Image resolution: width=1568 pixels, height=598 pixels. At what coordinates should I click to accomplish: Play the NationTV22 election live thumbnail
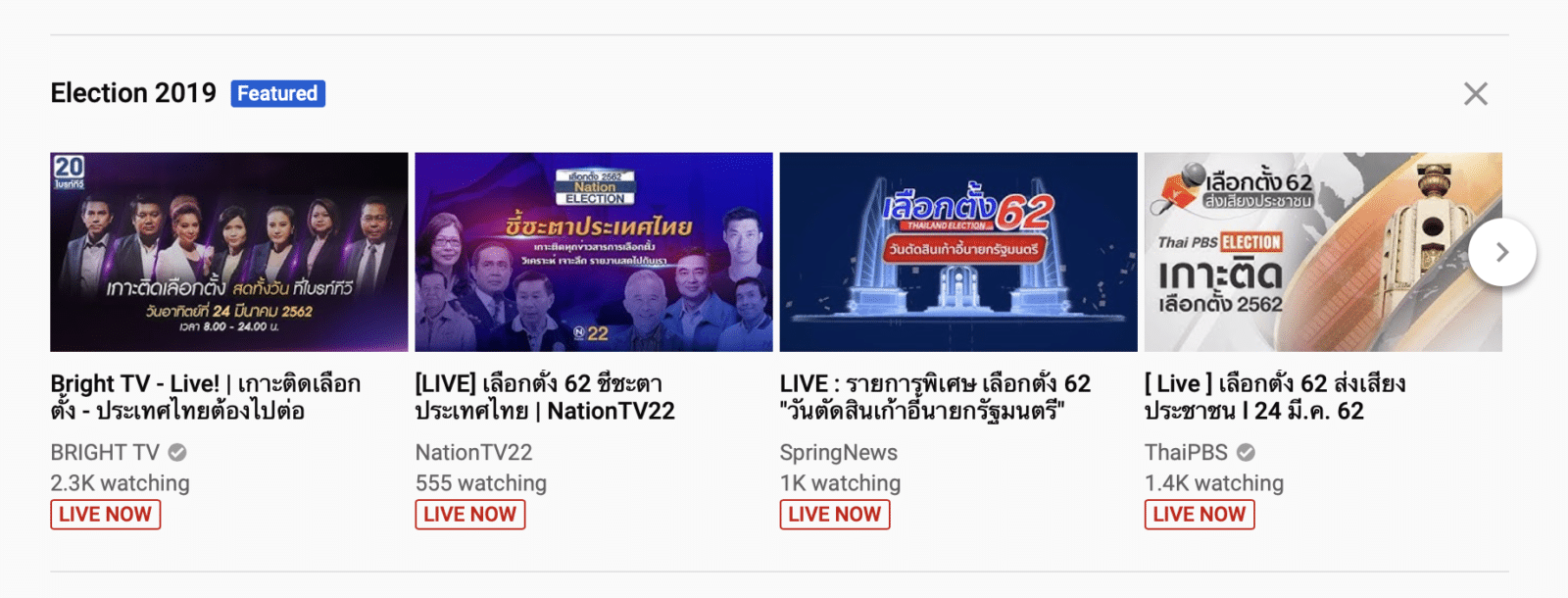click(593, 252)
